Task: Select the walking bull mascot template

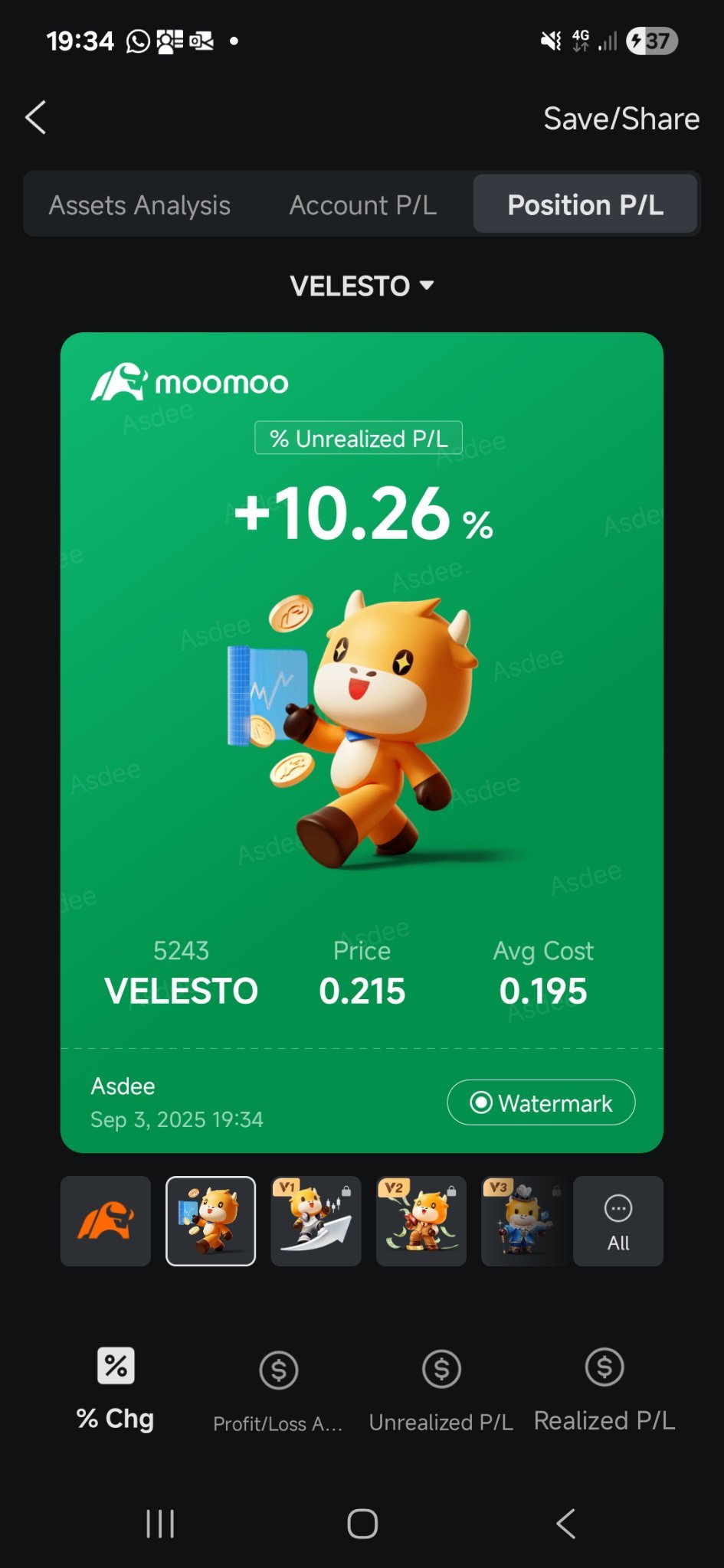Action: click(211, 1221)
